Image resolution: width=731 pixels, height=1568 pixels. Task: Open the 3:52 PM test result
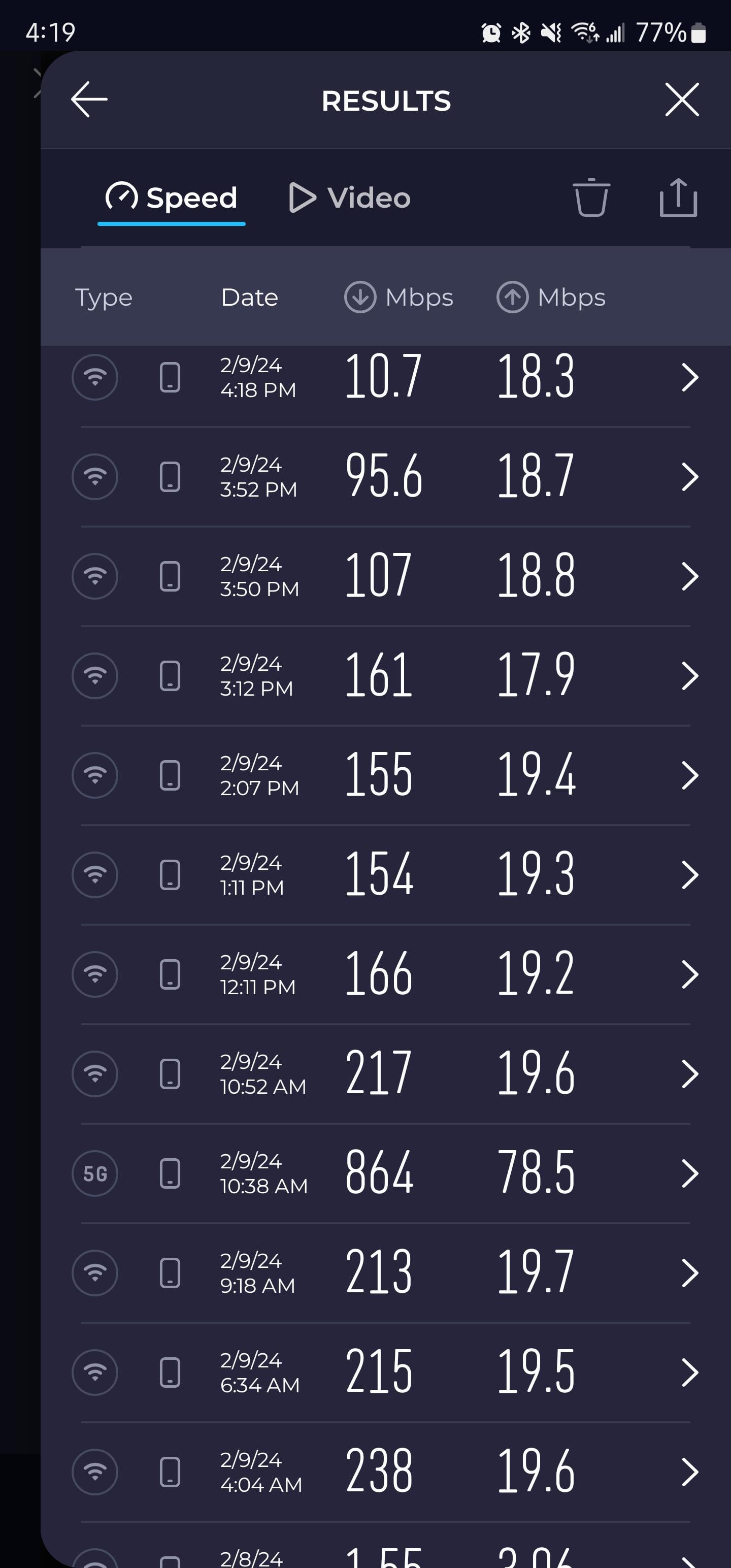point(385,477)
